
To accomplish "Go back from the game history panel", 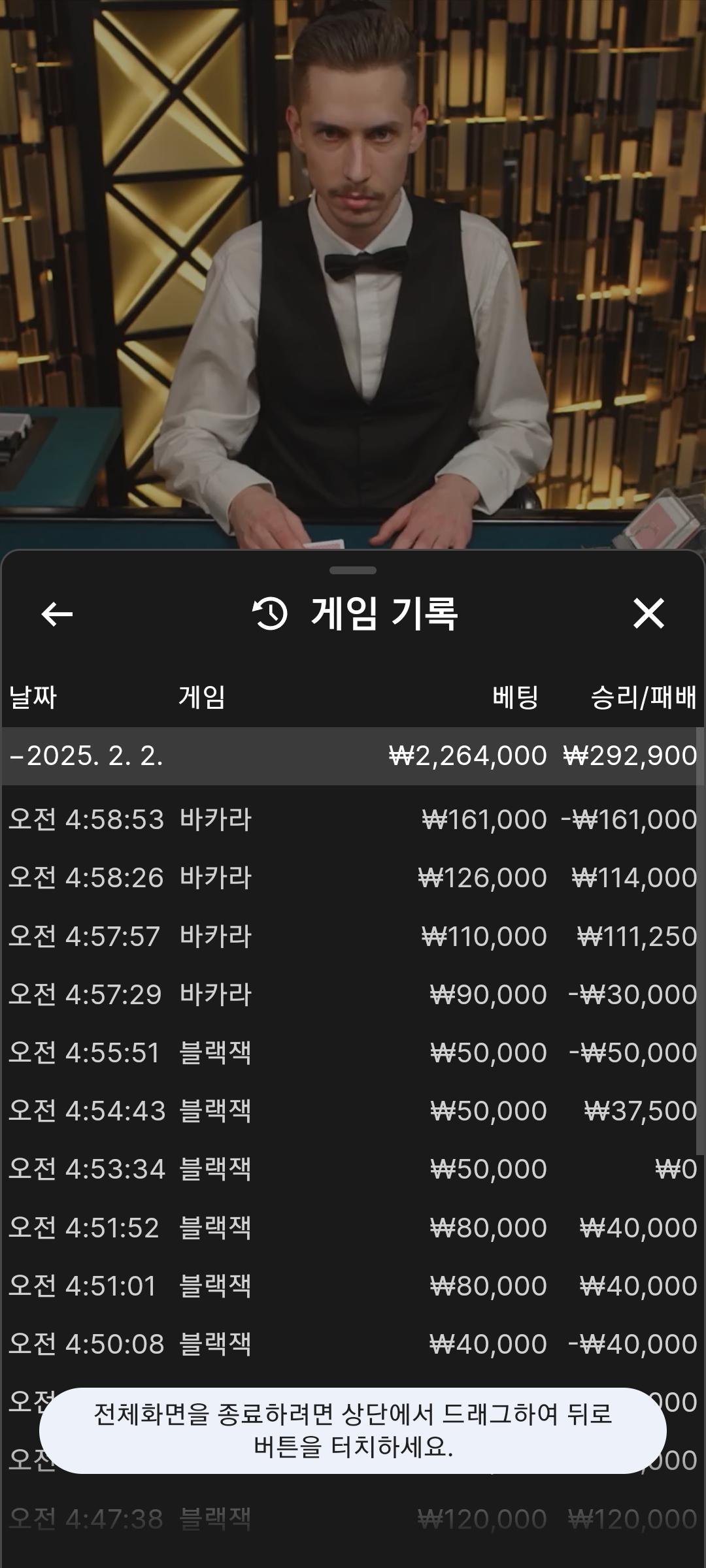I will coord(57,614).
